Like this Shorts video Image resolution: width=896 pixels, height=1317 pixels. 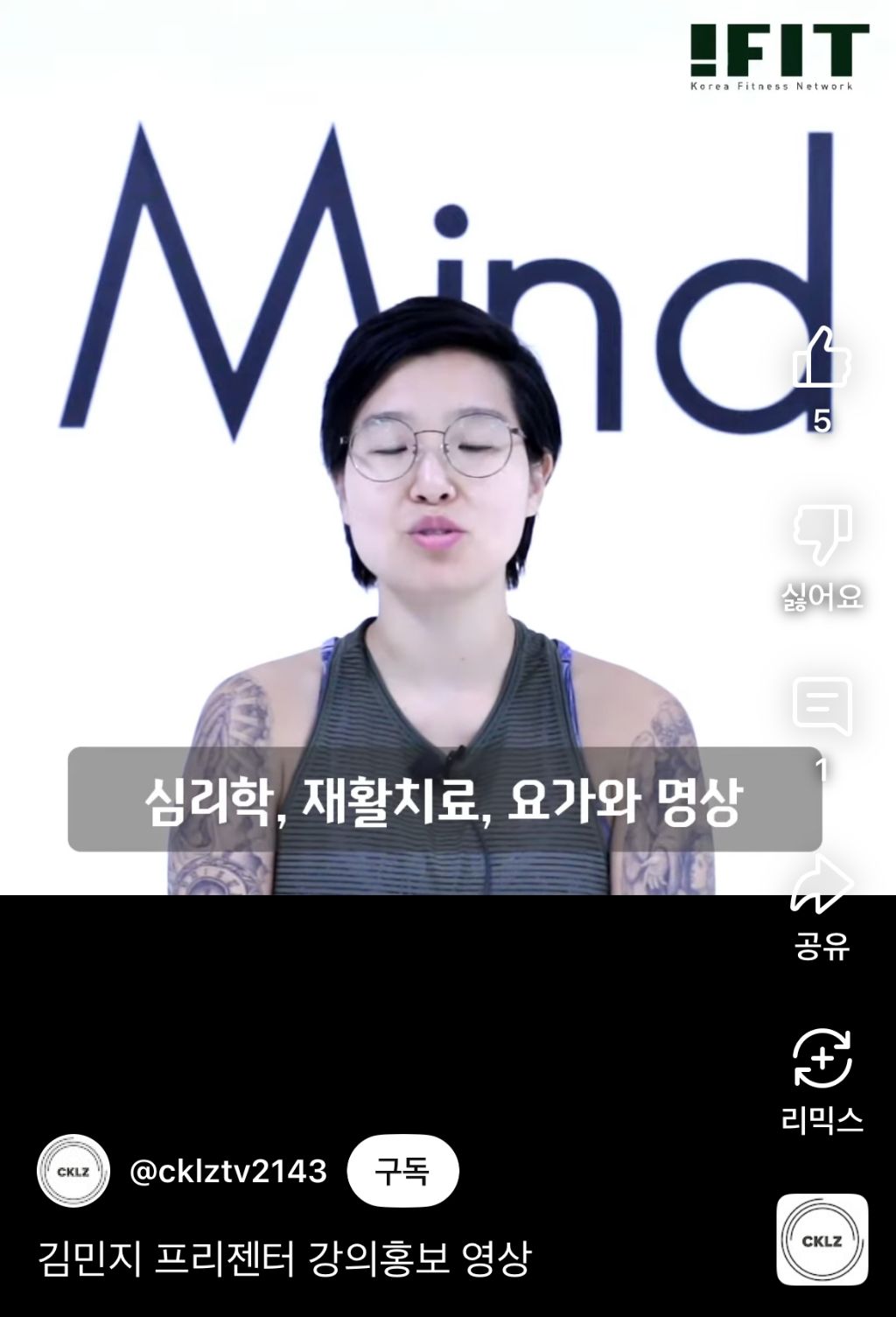tap(821, 360)
